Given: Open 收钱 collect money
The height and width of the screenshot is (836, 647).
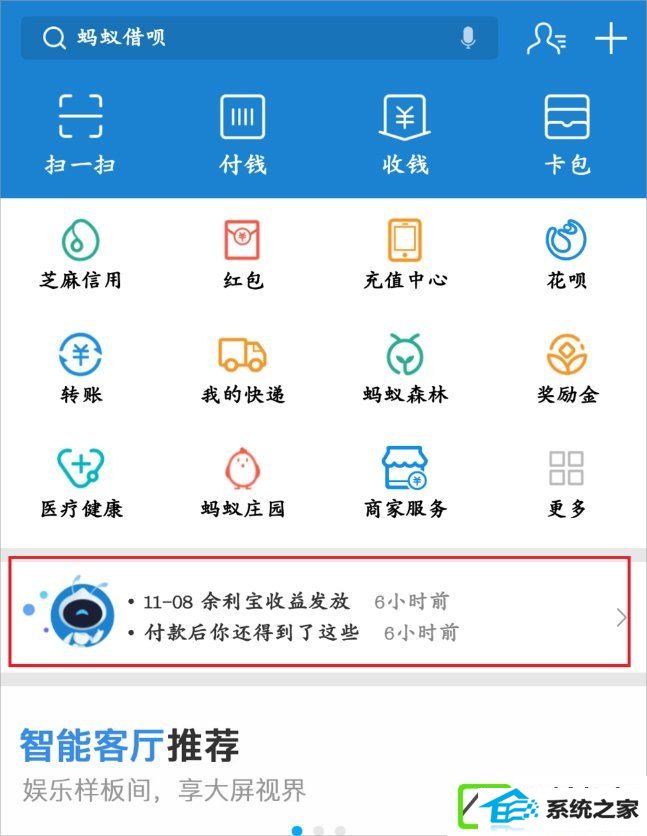Looking at the screenshot, I should [405, 133].
